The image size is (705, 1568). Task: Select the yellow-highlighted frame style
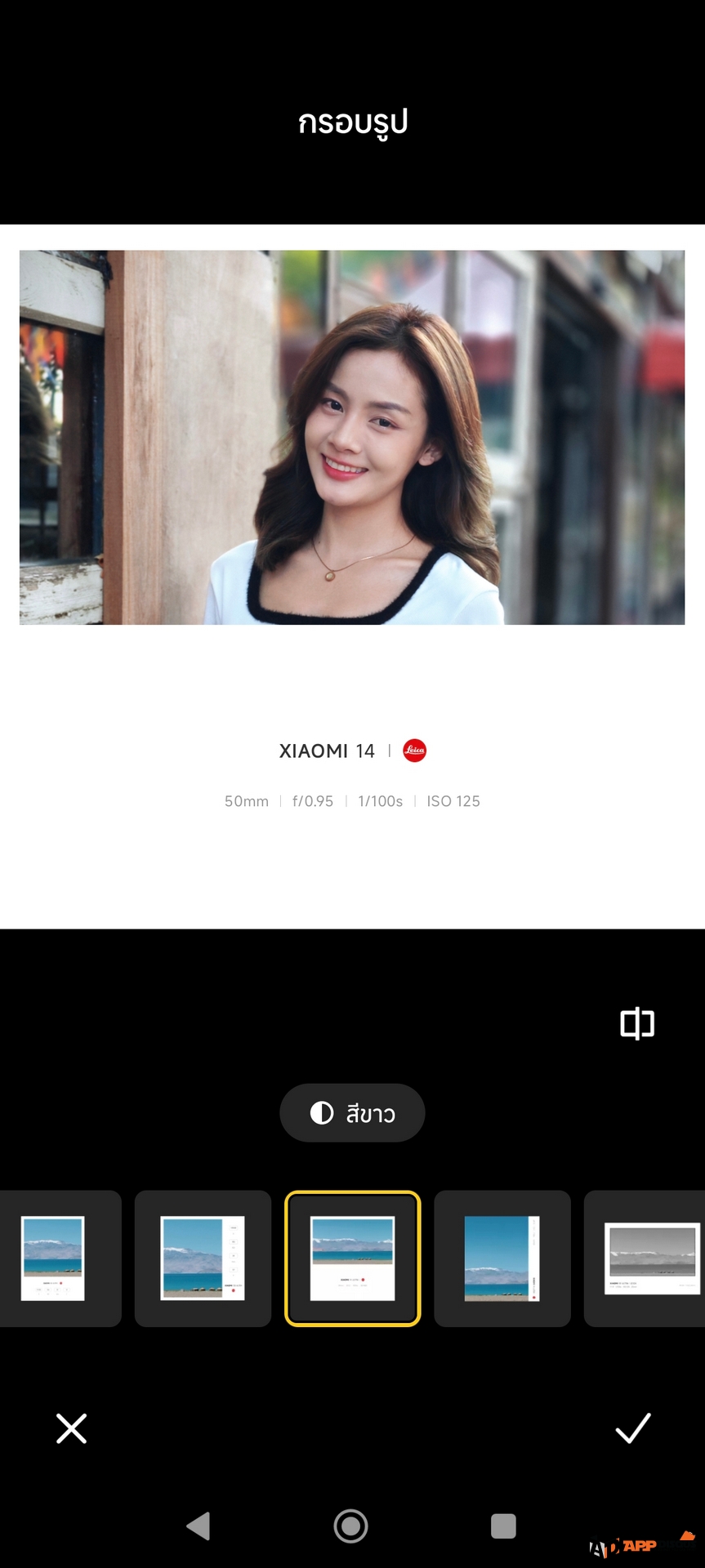(x=352, y=1258)
